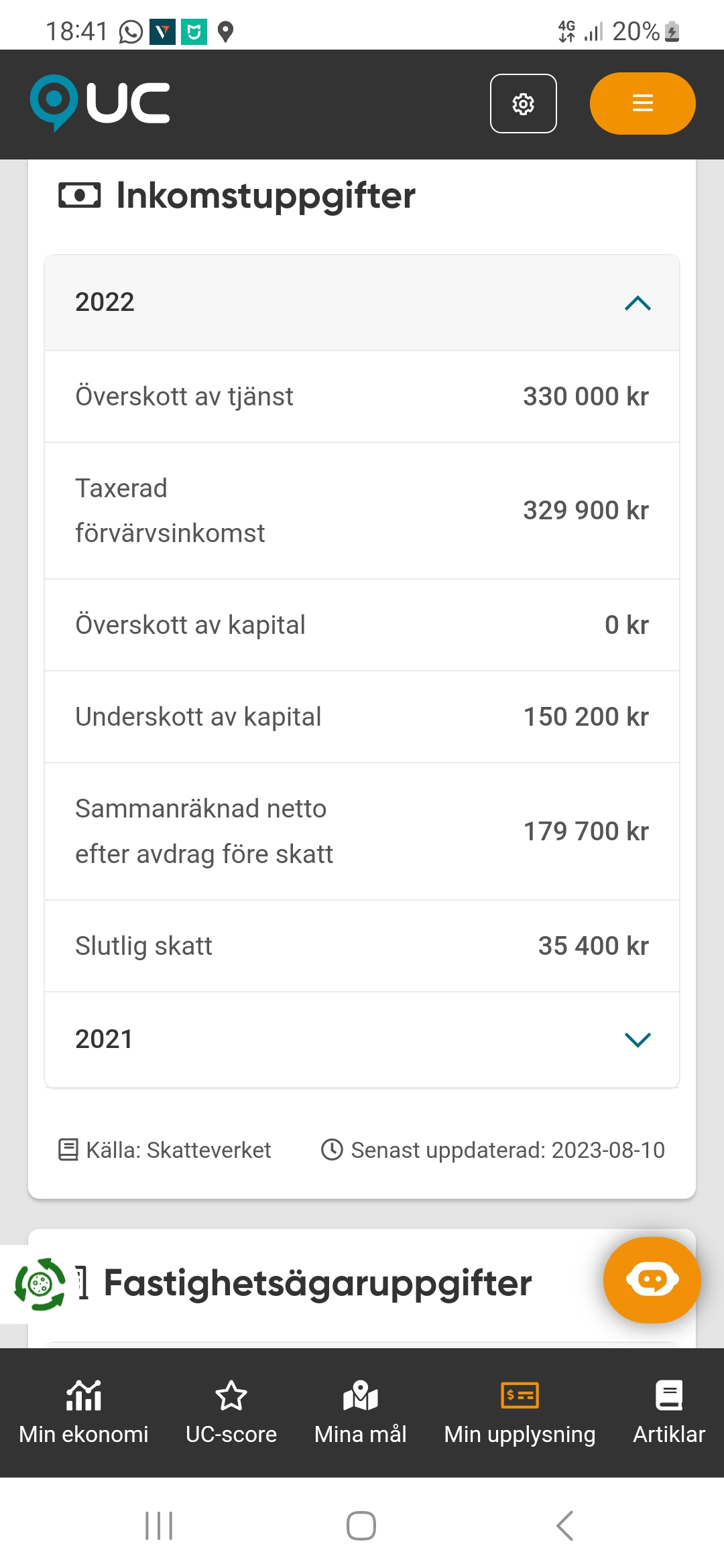Open the Artiklar tab

tap(669, 1412)
